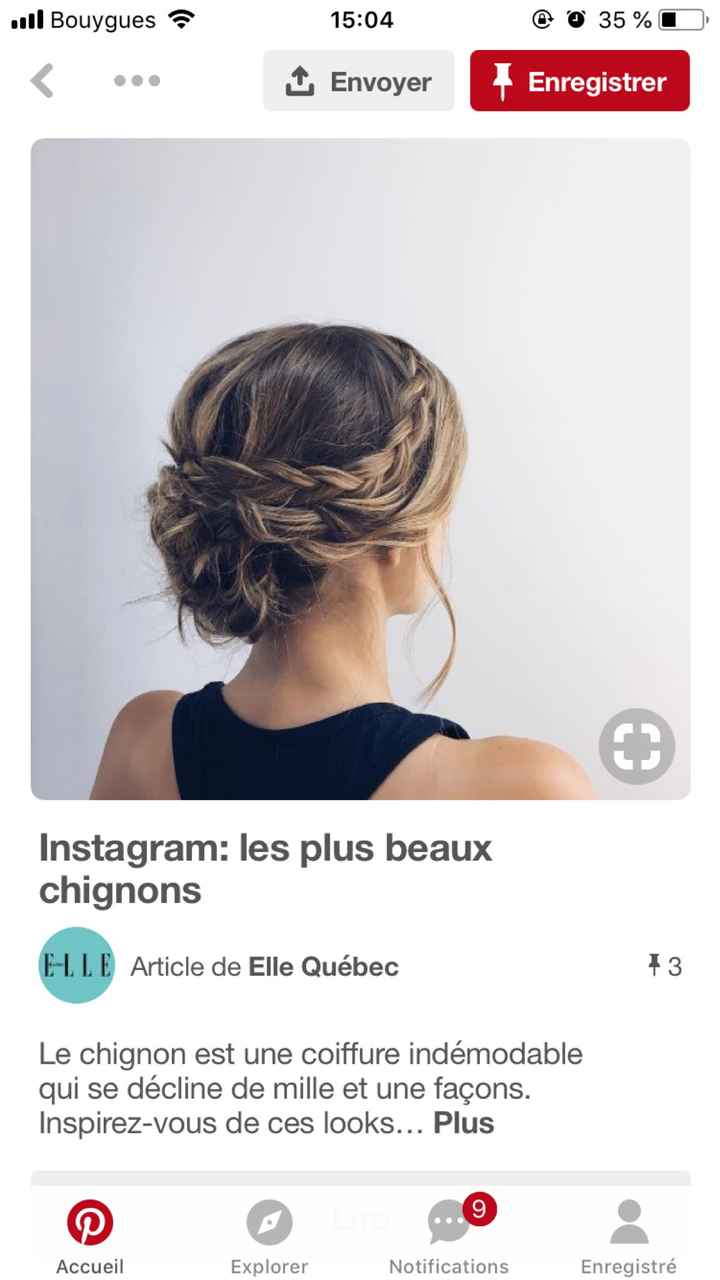Screen dimensions: 720x1280
Task: Tap Enregistrer to save the pin
Action: pos(578,81)
